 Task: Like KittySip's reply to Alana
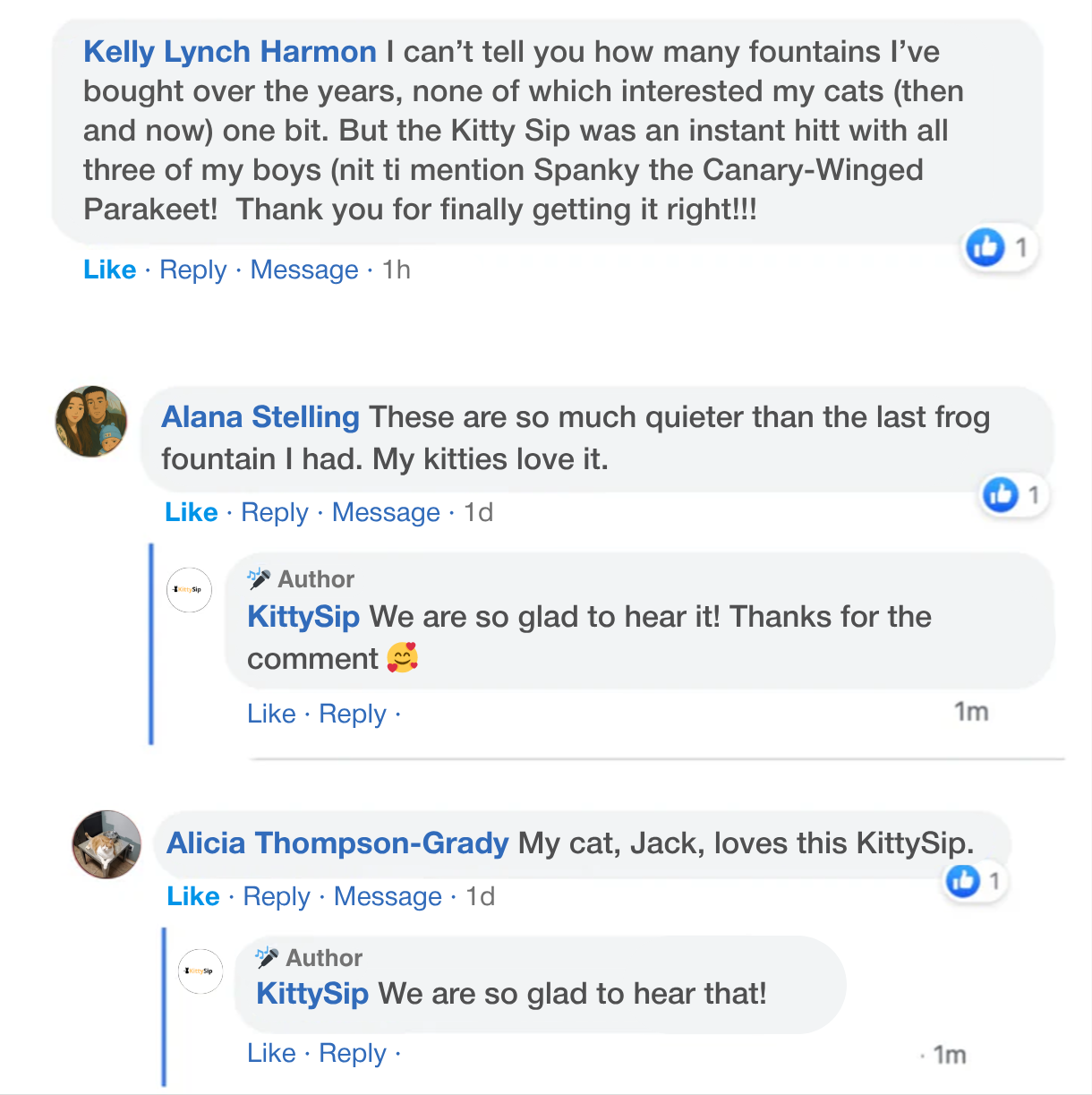(x=271, y=714)
